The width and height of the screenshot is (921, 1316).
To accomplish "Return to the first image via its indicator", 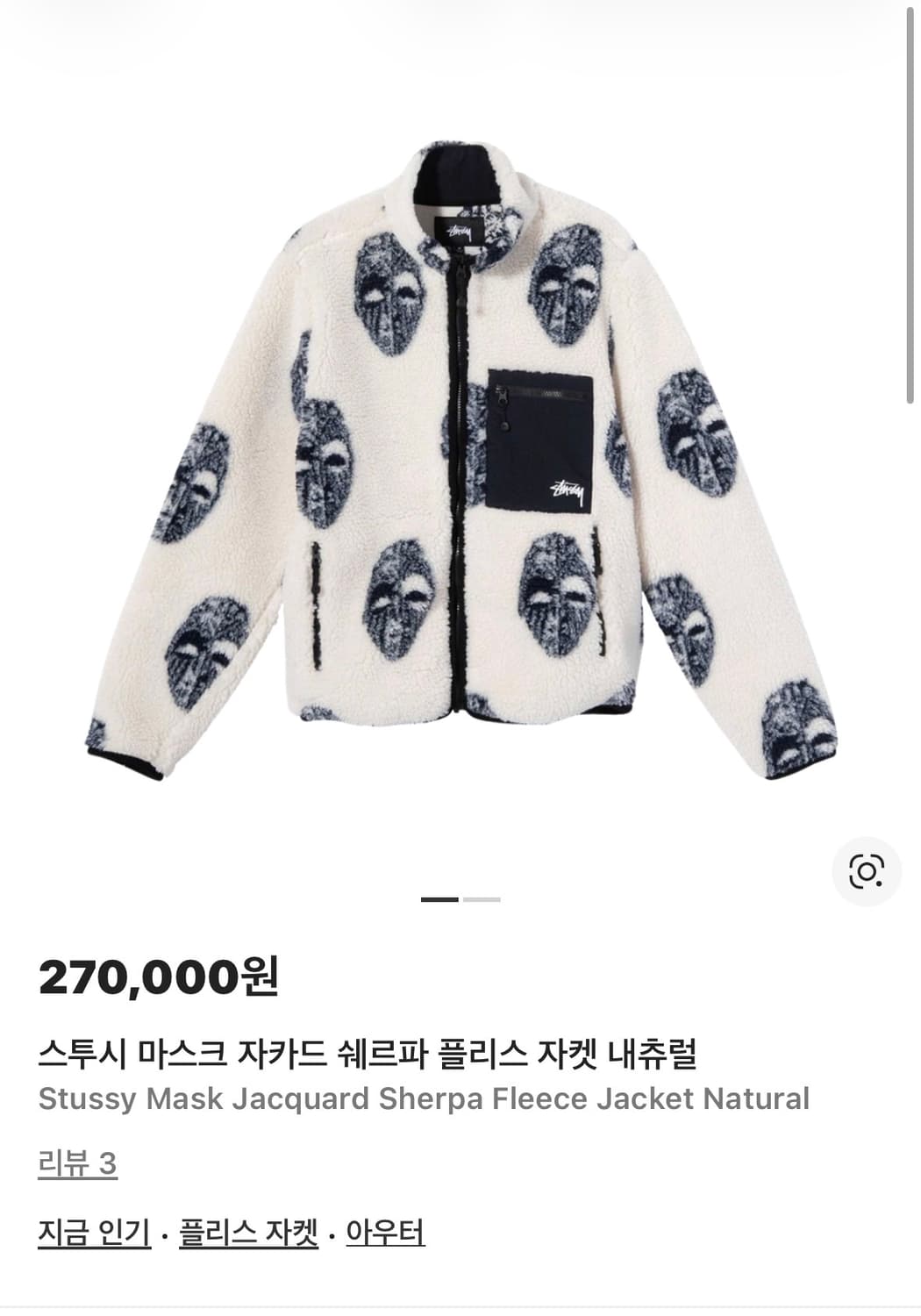I will coord(441,898).
